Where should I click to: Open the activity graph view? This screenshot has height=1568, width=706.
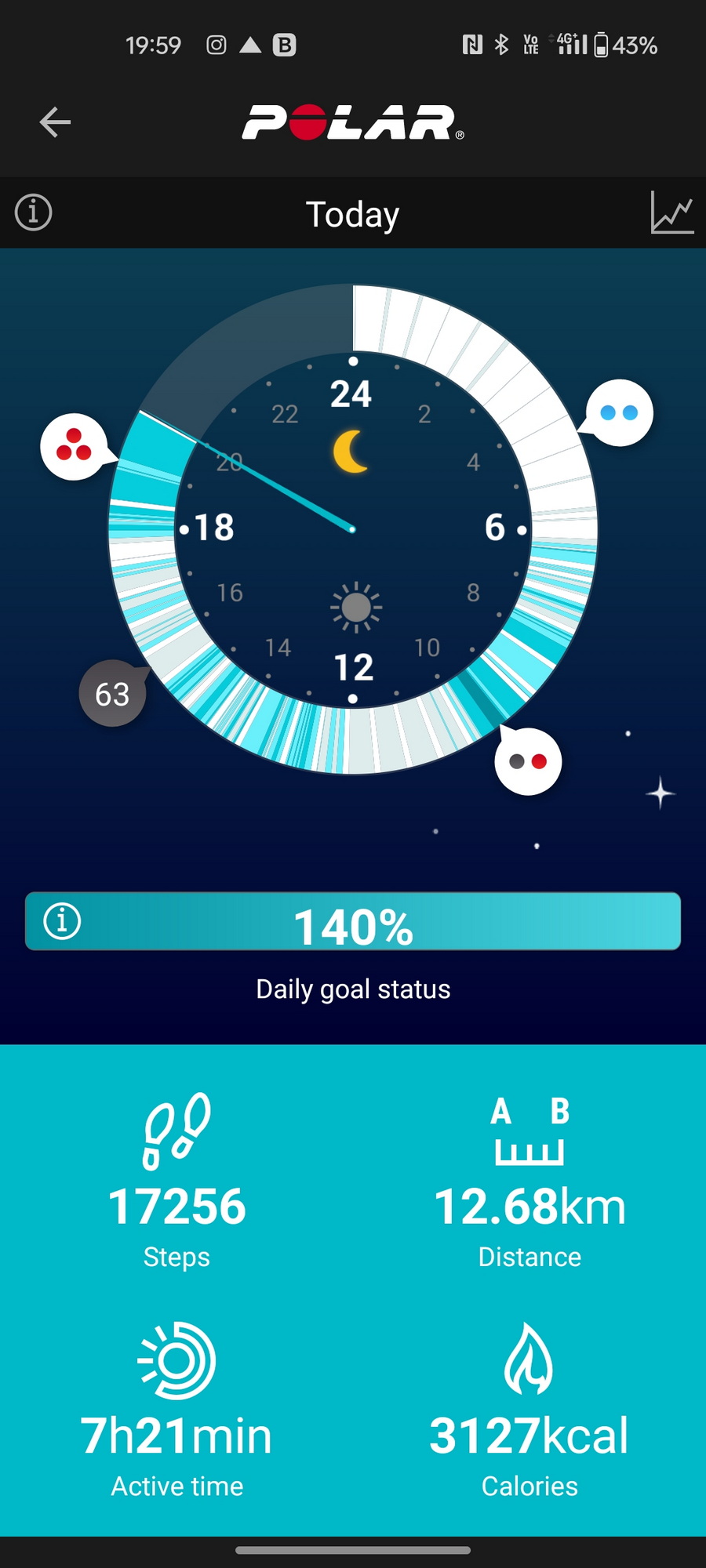click(671, 212)
